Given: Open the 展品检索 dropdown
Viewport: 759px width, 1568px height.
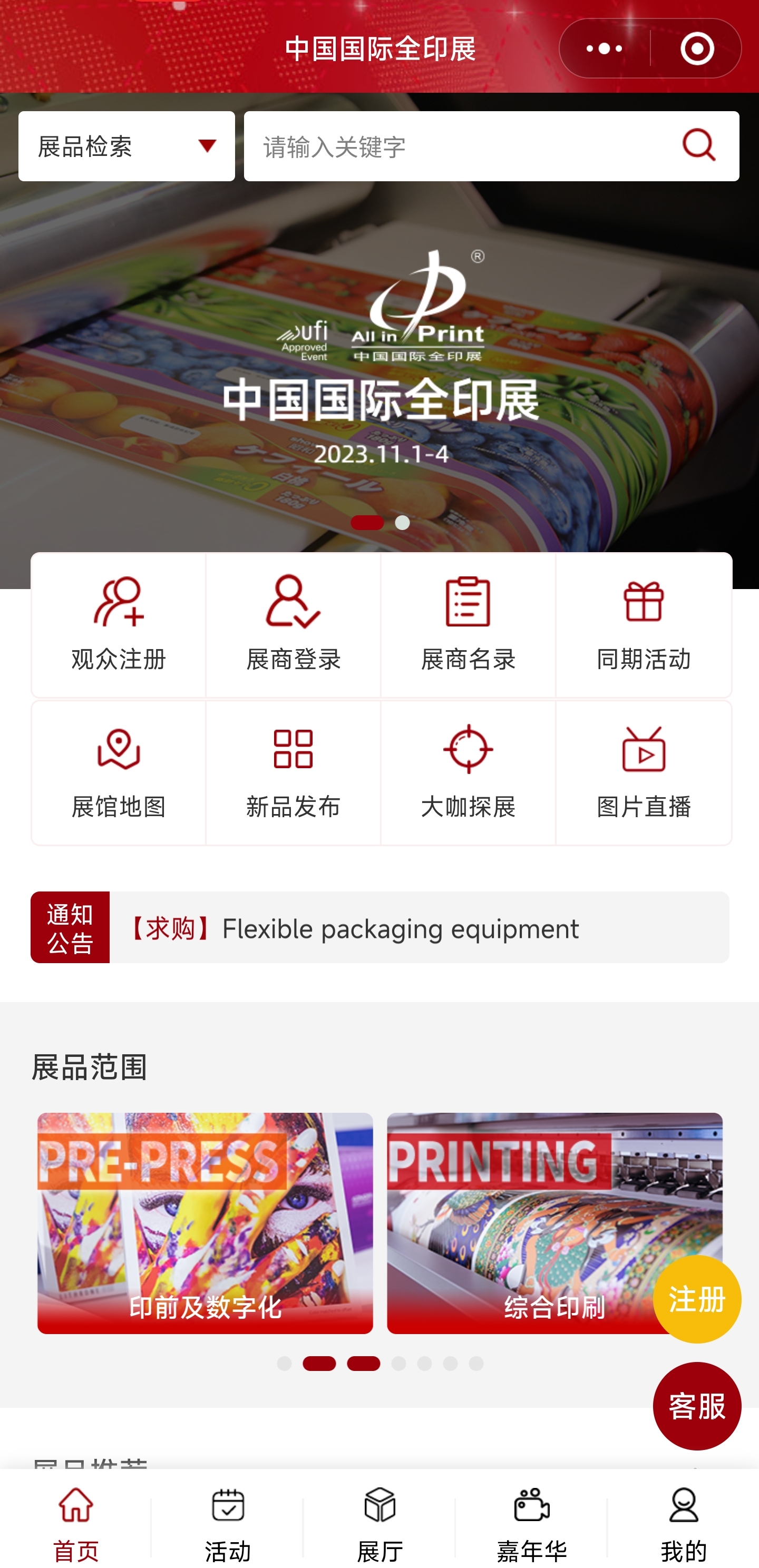Looking at the screenshot, I should click(126, 146).
